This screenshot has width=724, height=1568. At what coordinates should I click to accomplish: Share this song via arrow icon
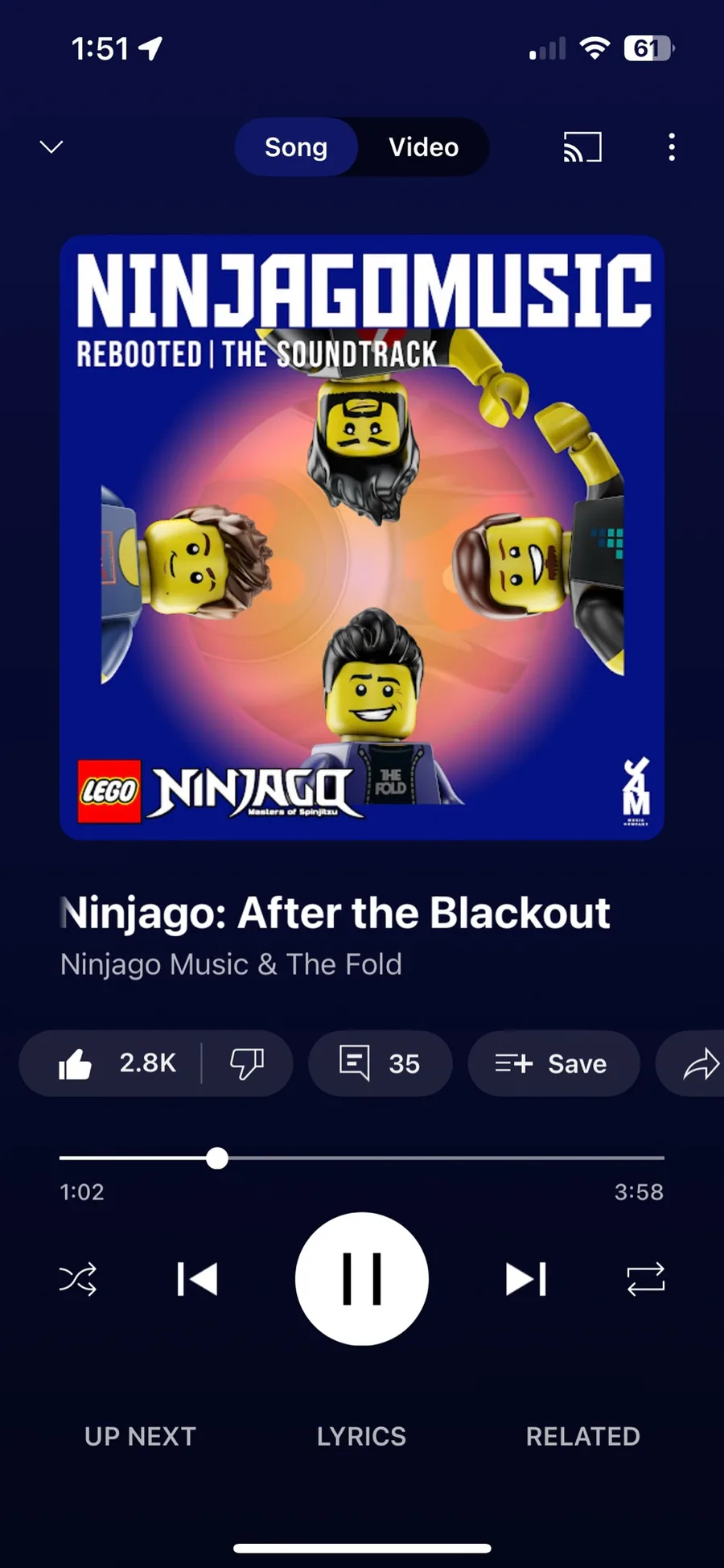[x=697, y=1063]
